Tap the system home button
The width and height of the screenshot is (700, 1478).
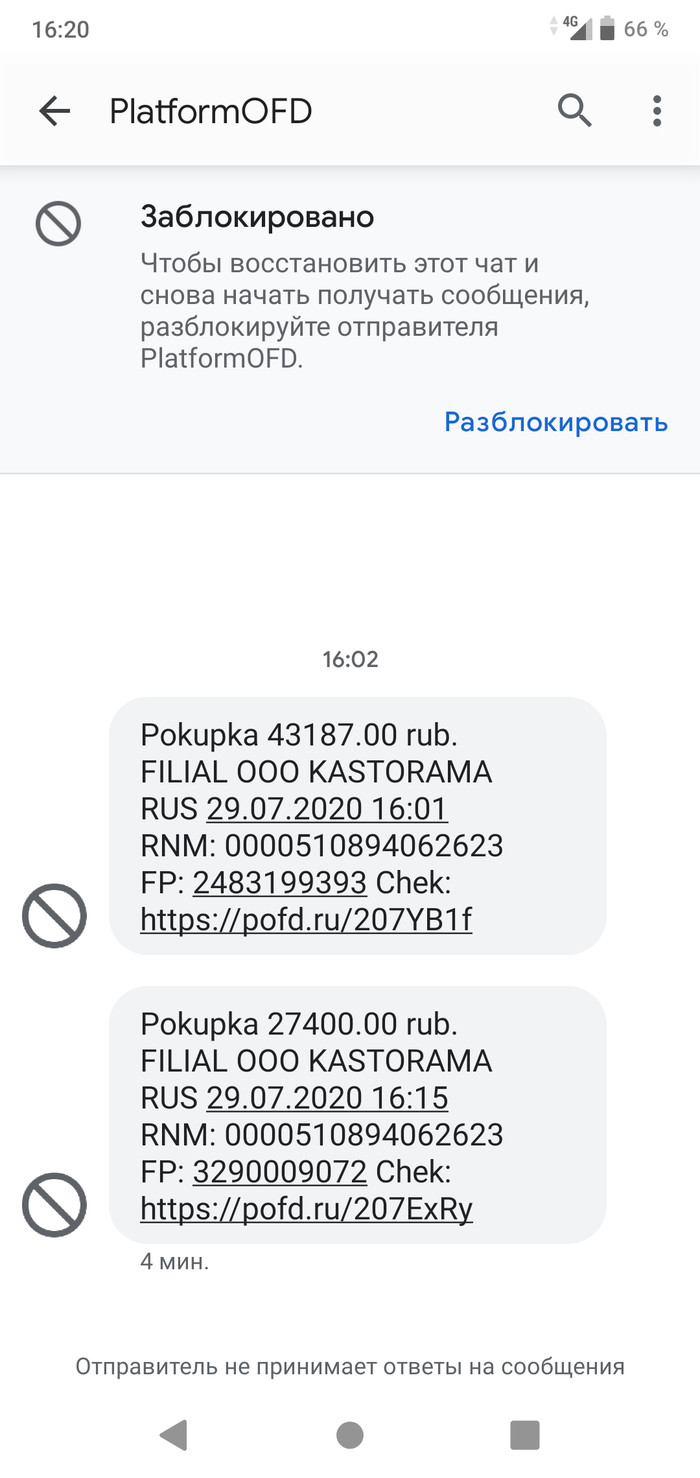tap(350, 1435)
